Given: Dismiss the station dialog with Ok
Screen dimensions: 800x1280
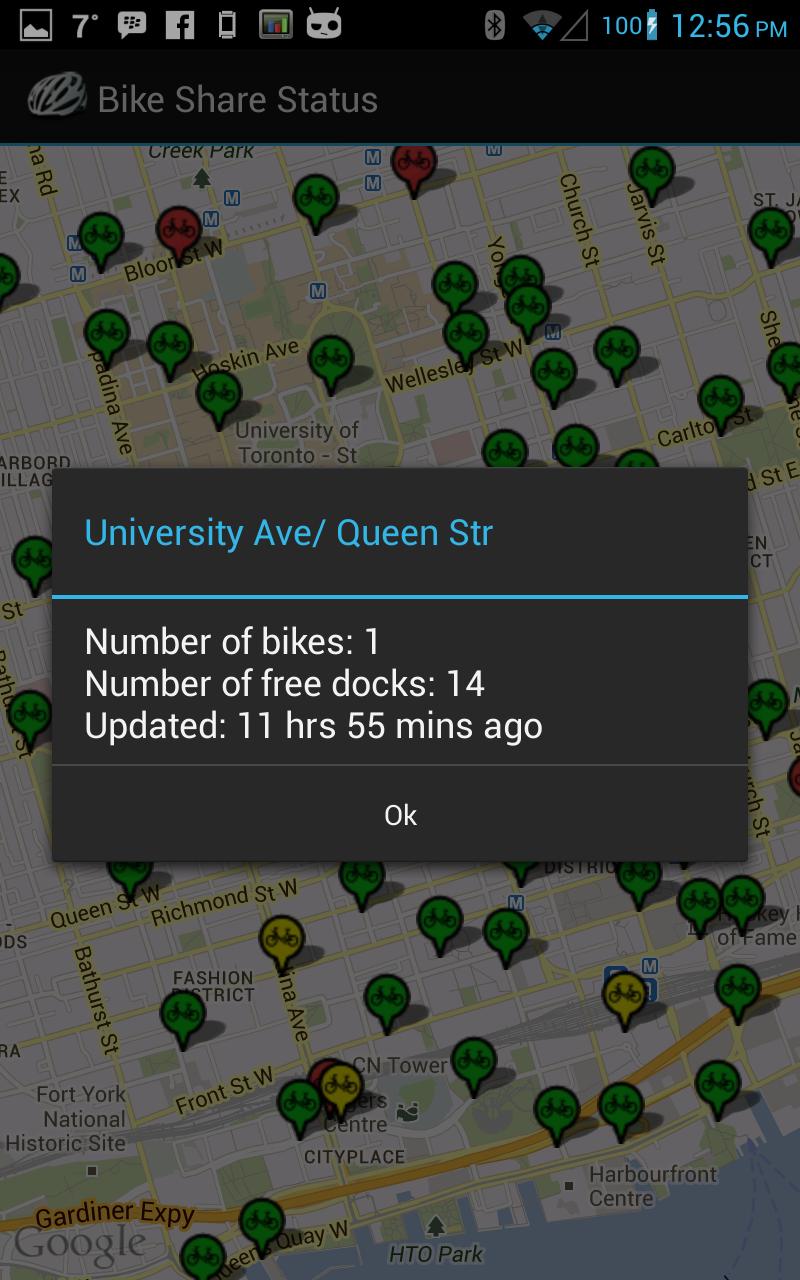Looking at the screenshot, I should [400, 815].
